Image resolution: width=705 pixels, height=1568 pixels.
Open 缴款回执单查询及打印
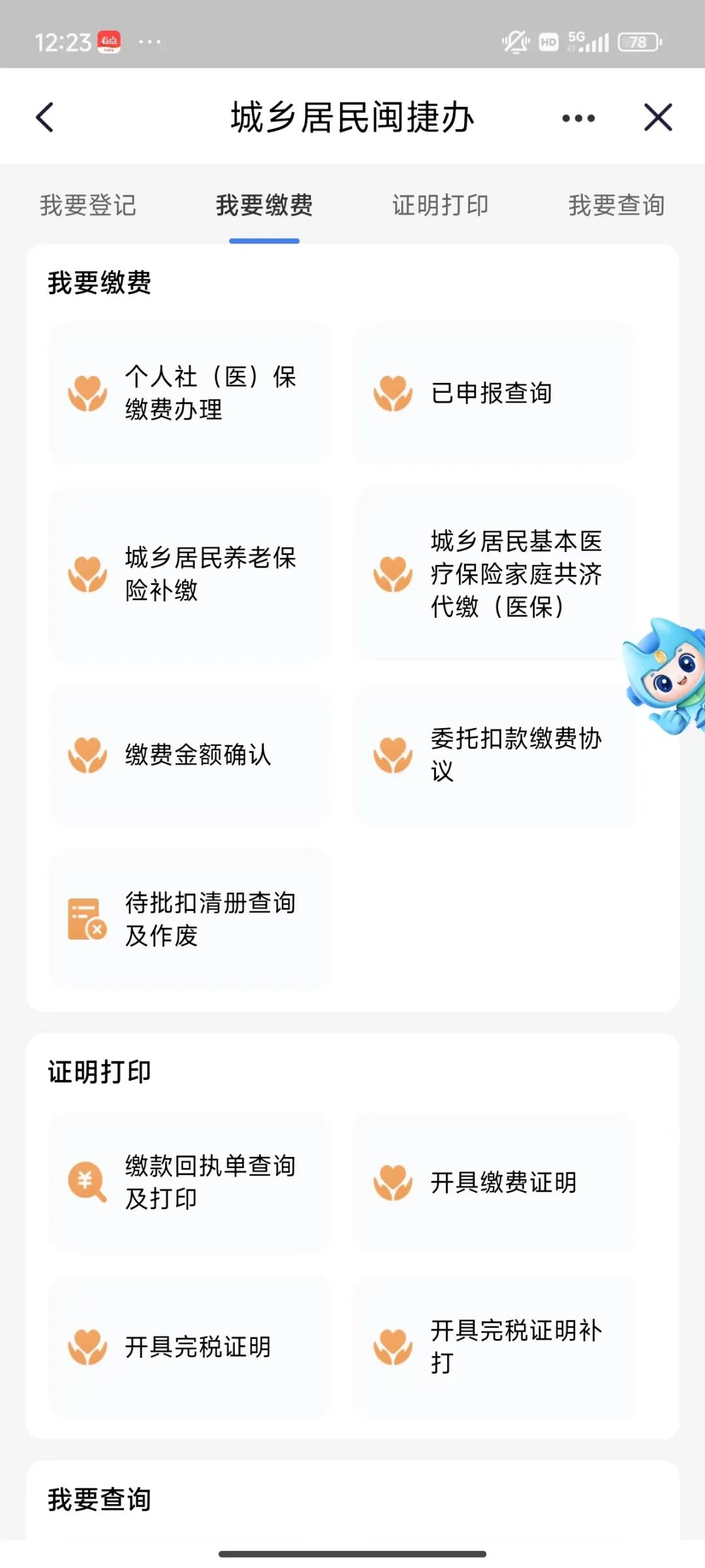coord(189,1182)
